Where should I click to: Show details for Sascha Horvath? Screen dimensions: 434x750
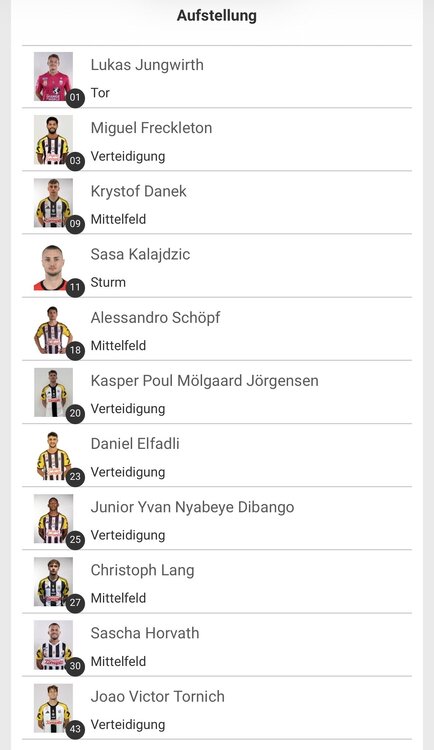pos(217,645)
